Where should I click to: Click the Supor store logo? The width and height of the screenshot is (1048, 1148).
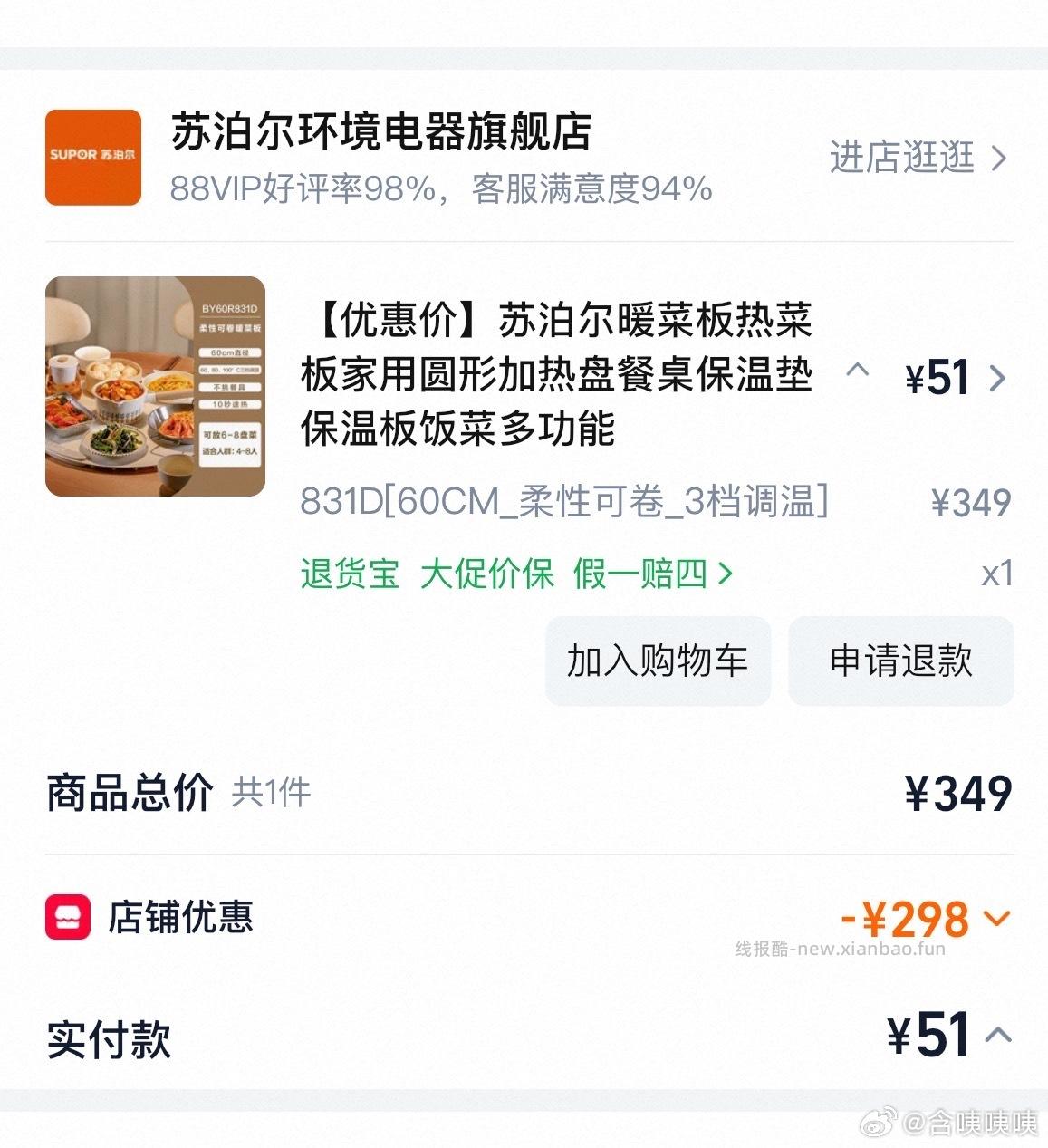pos(92,155)
